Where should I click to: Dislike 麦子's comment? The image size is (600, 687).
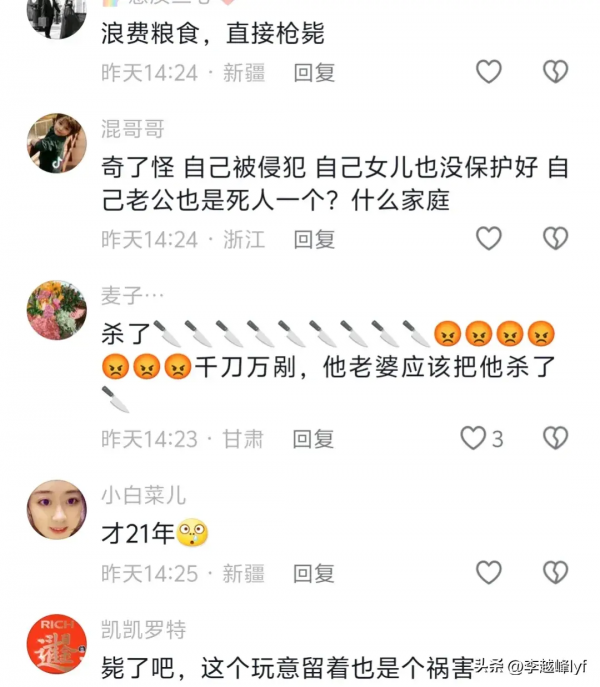[555, 437]
